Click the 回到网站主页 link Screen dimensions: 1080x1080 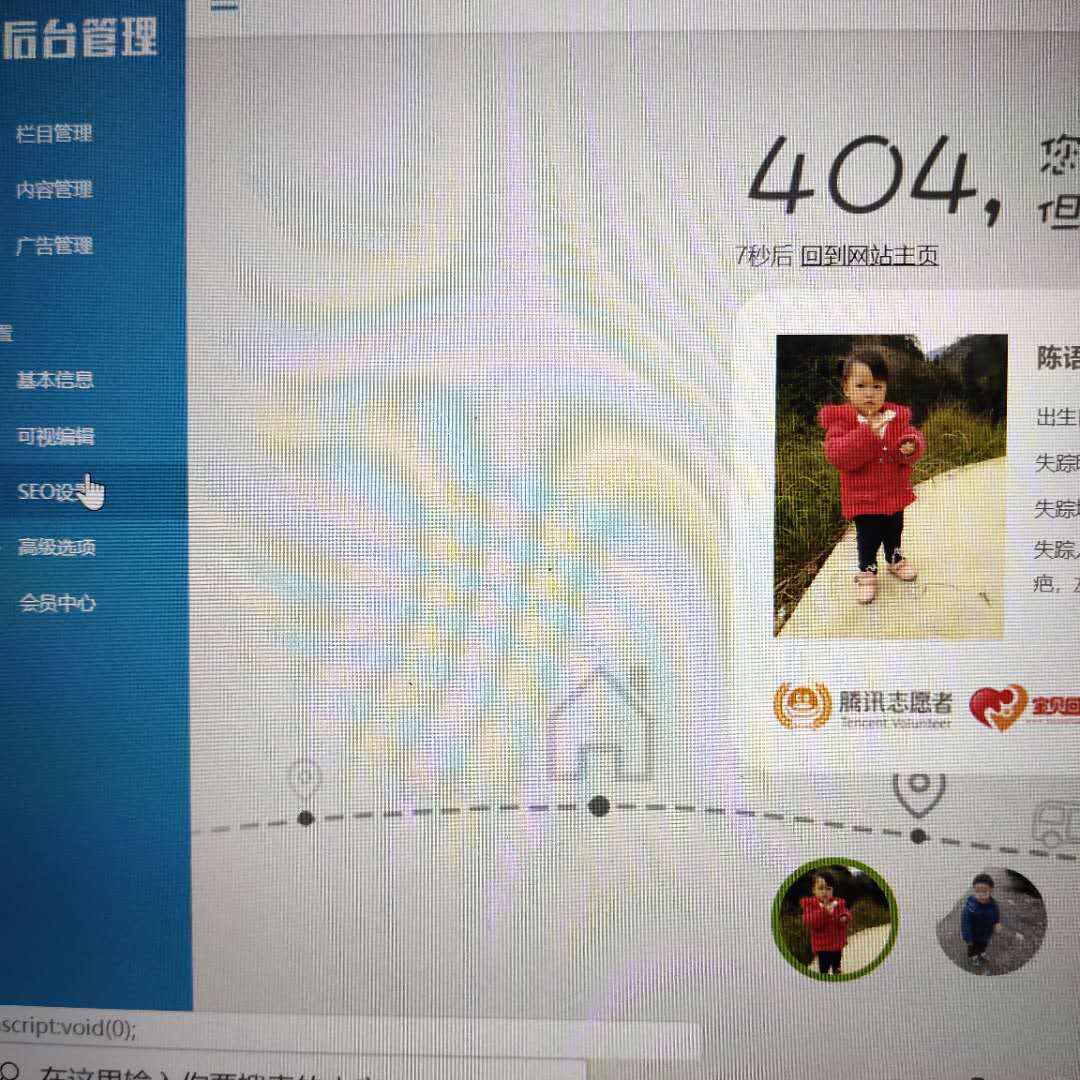[x=869, y=256]
